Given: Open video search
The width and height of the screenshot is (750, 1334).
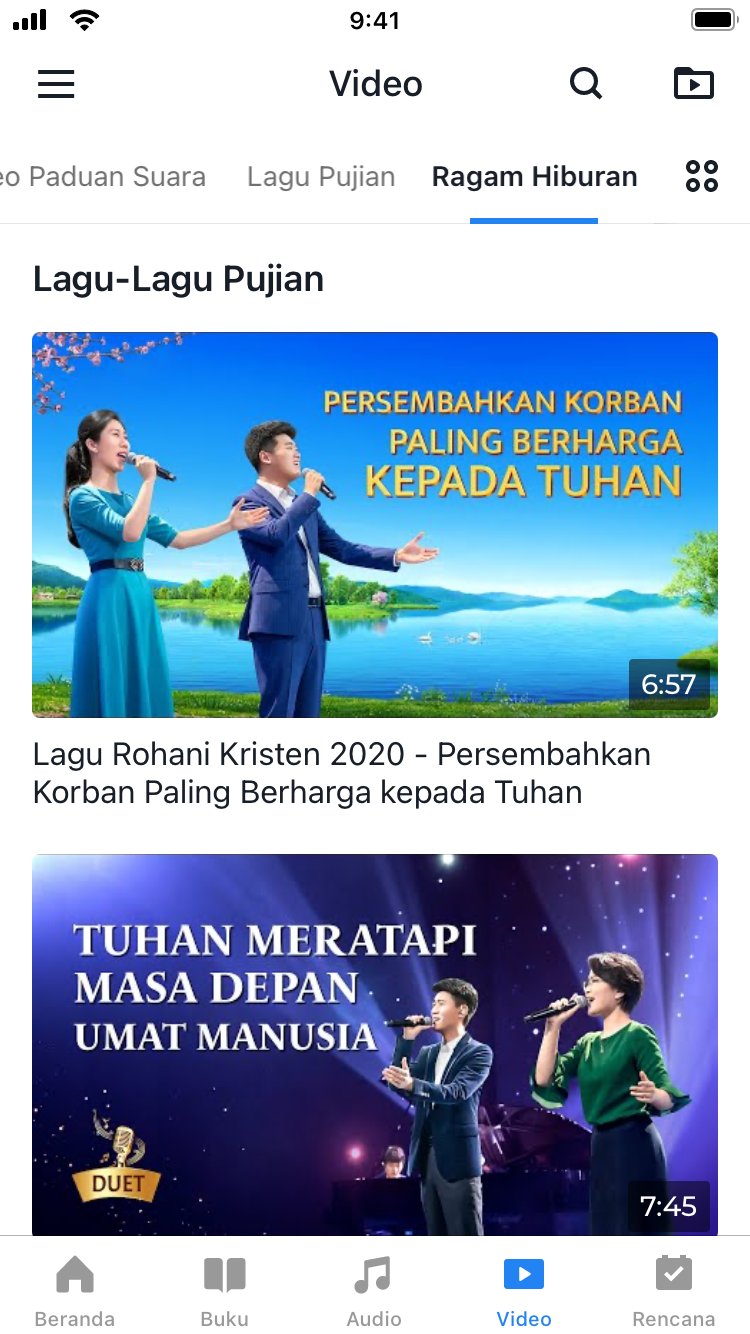Looking at the screenshot, I should point(586,84).
